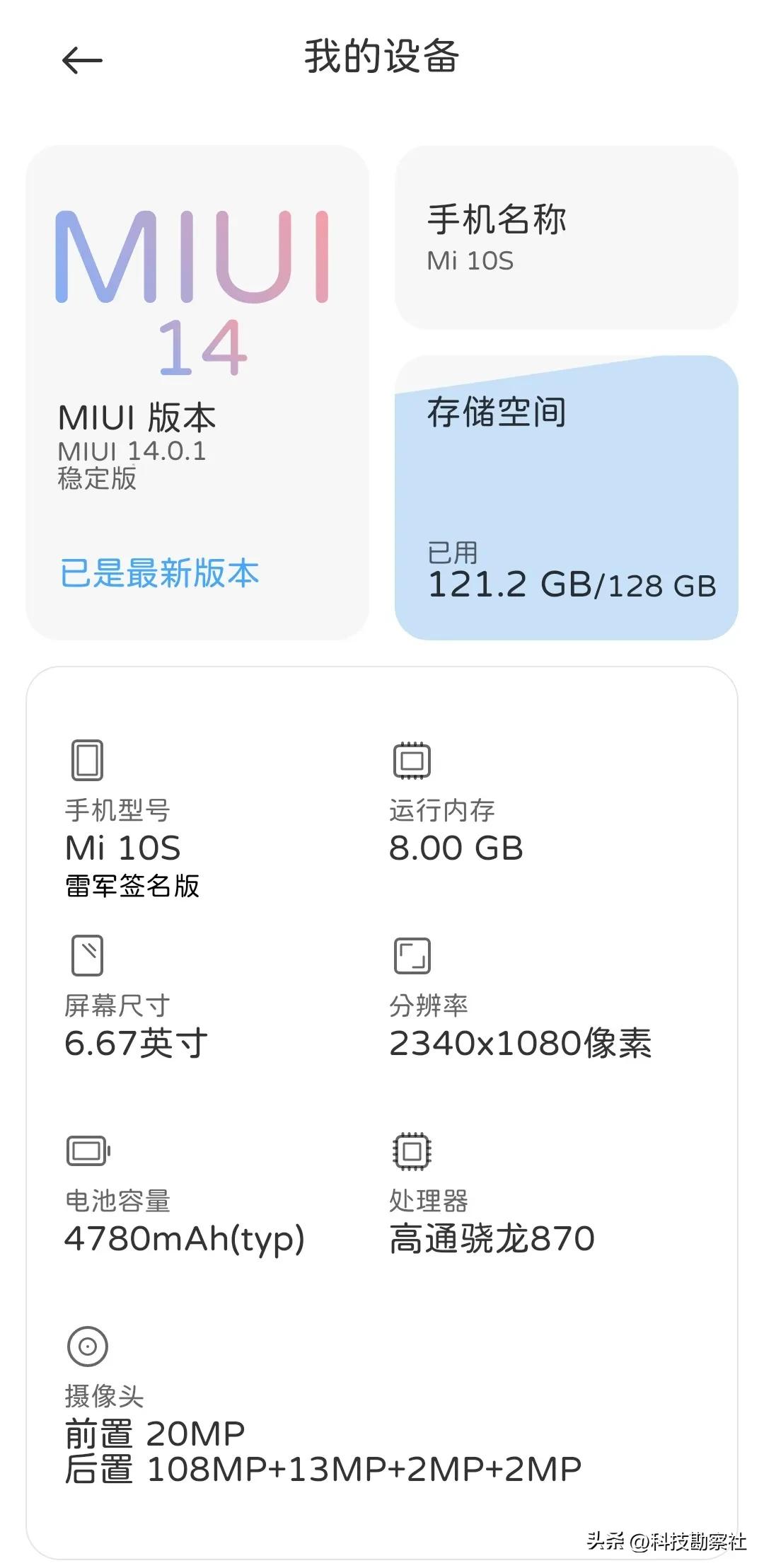This screenshot has width=764, height=1568.
Task: Select the screen size (屏幕尺寸) icon
Action: 86,955
